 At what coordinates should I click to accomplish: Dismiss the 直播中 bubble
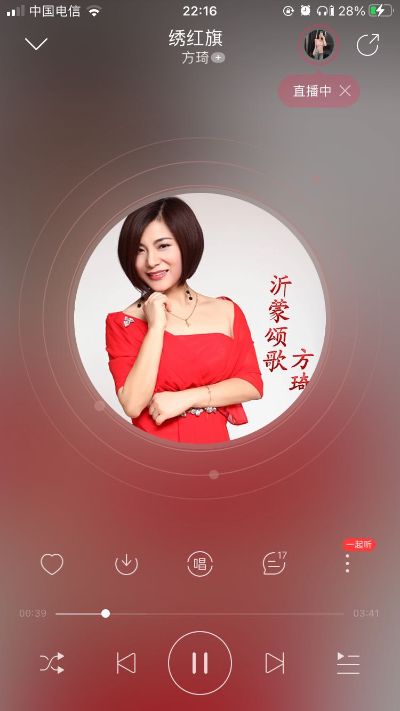click(x=345, y=91)
